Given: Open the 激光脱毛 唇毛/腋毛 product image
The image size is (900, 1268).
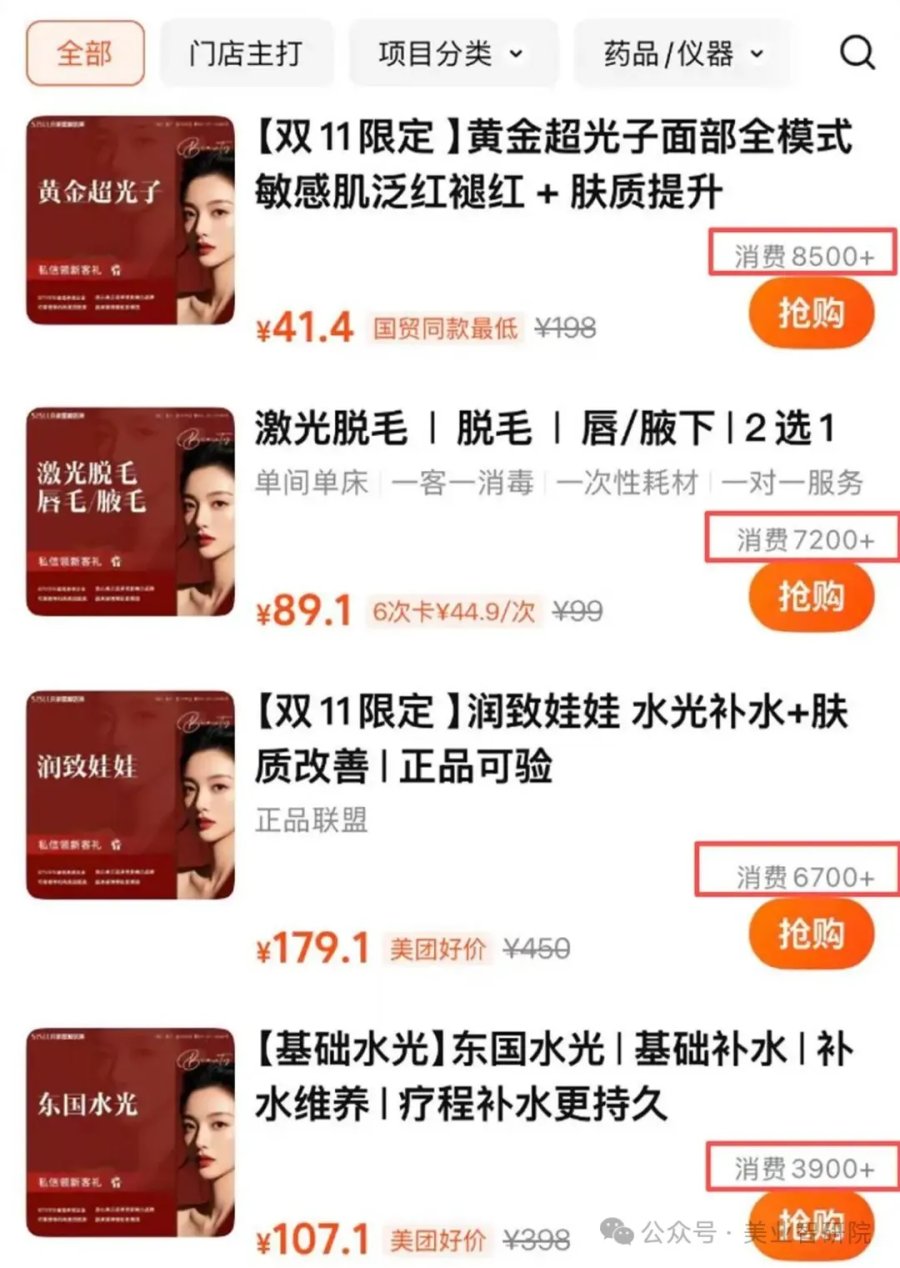Looking at the screenshot, I should 130,510.
